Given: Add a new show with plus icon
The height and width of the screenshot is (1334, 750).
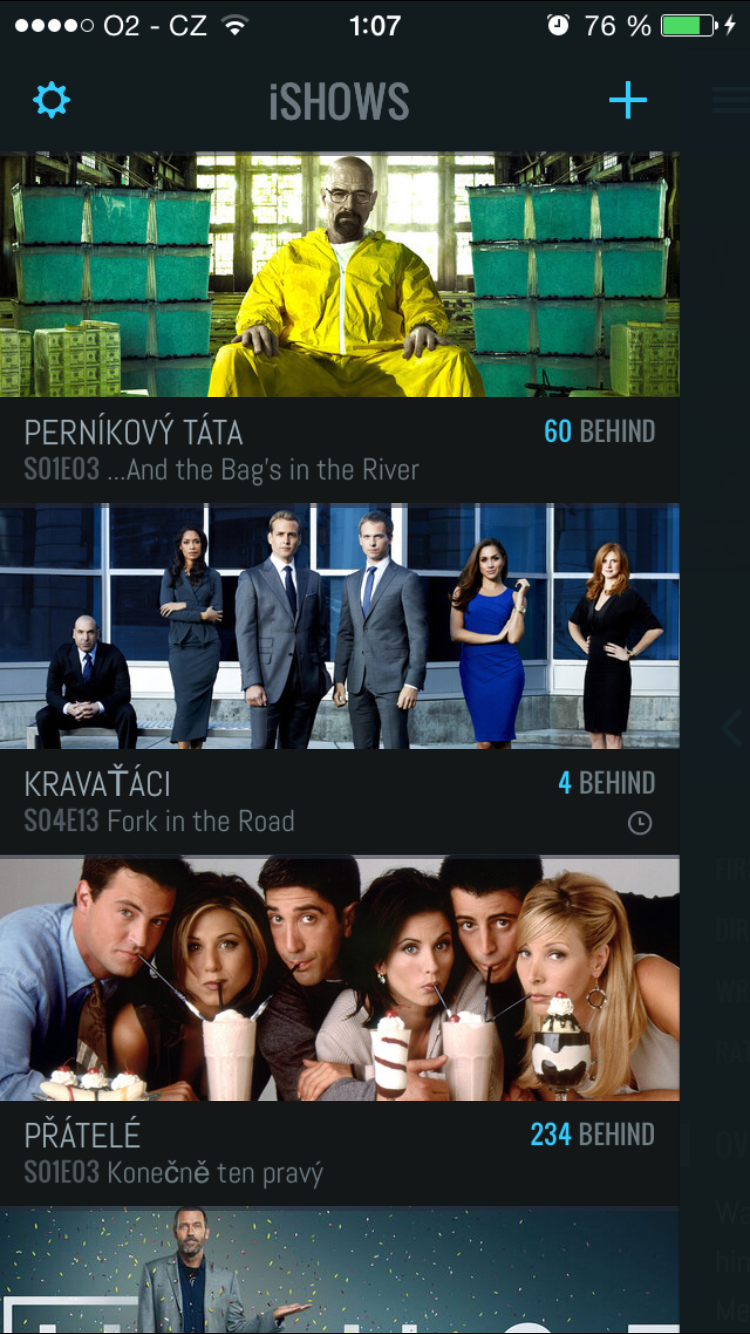Looking at the screenshot, I should (x=627, y=100).
